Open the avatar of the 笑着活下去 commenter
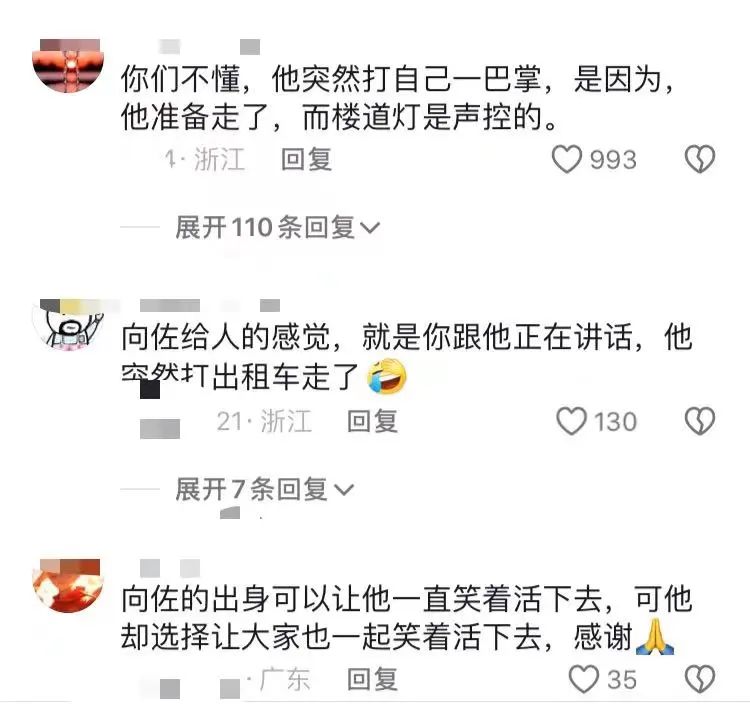 tap(67, 587)
